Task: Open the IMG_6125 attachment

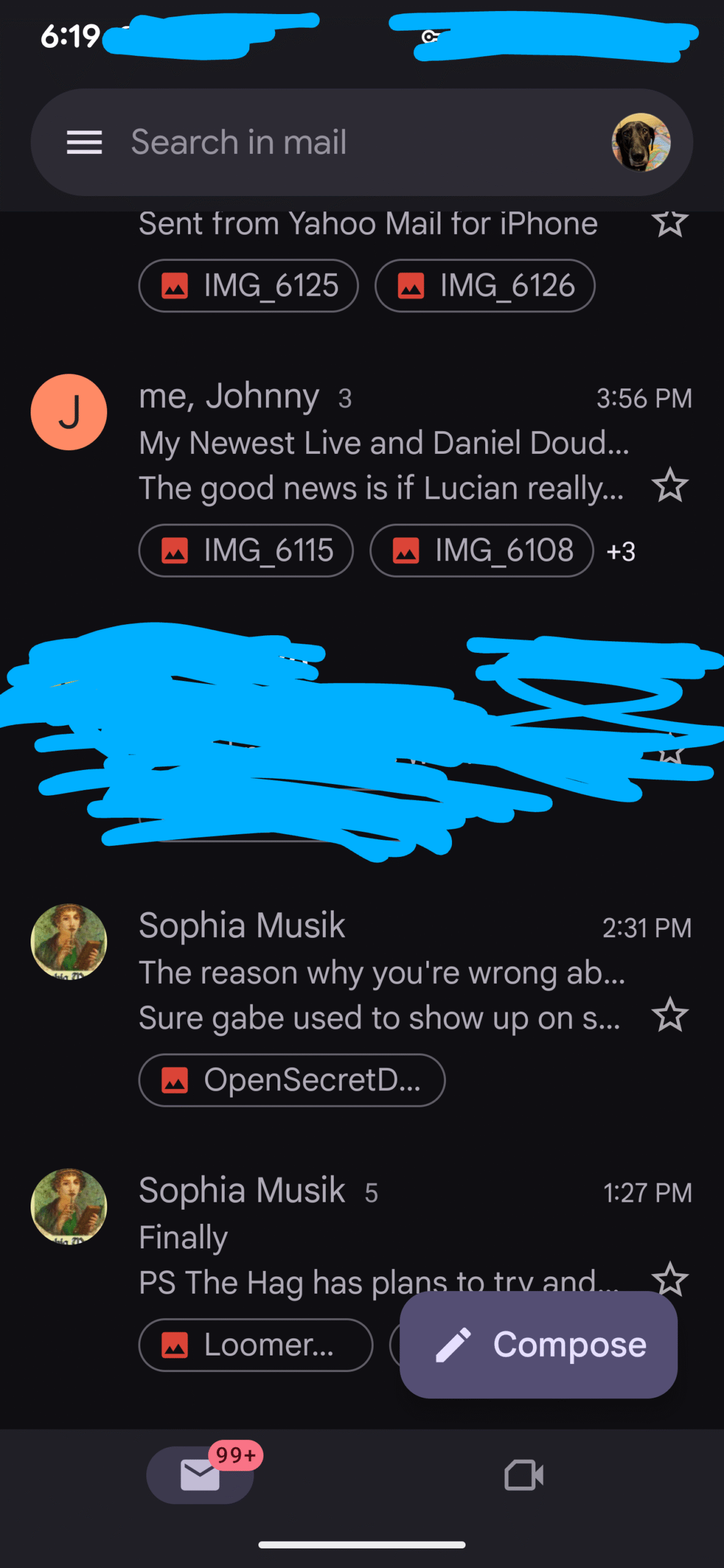Action: point(249,286)
